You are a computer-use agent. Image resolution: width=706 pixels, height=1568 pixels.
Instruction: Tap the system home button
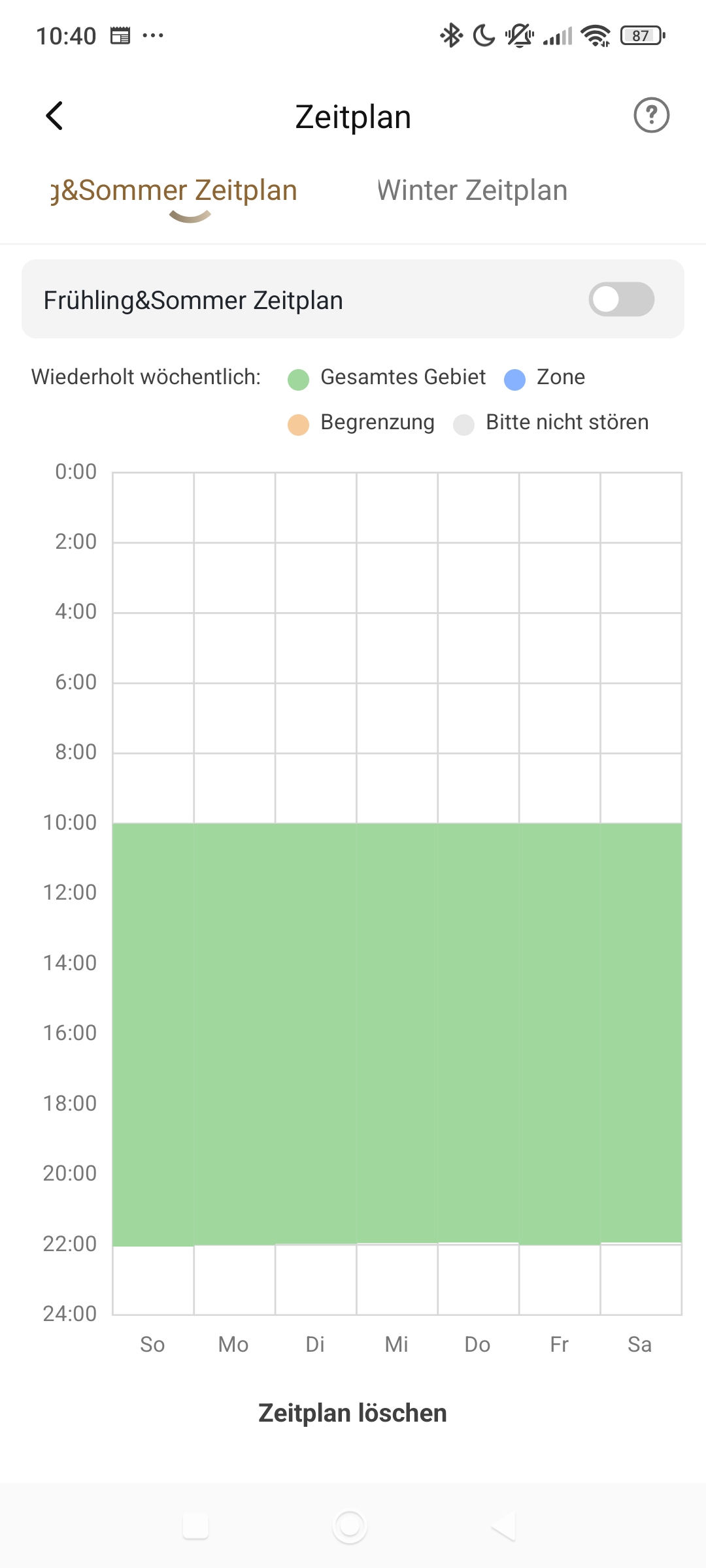point(350,1527)
